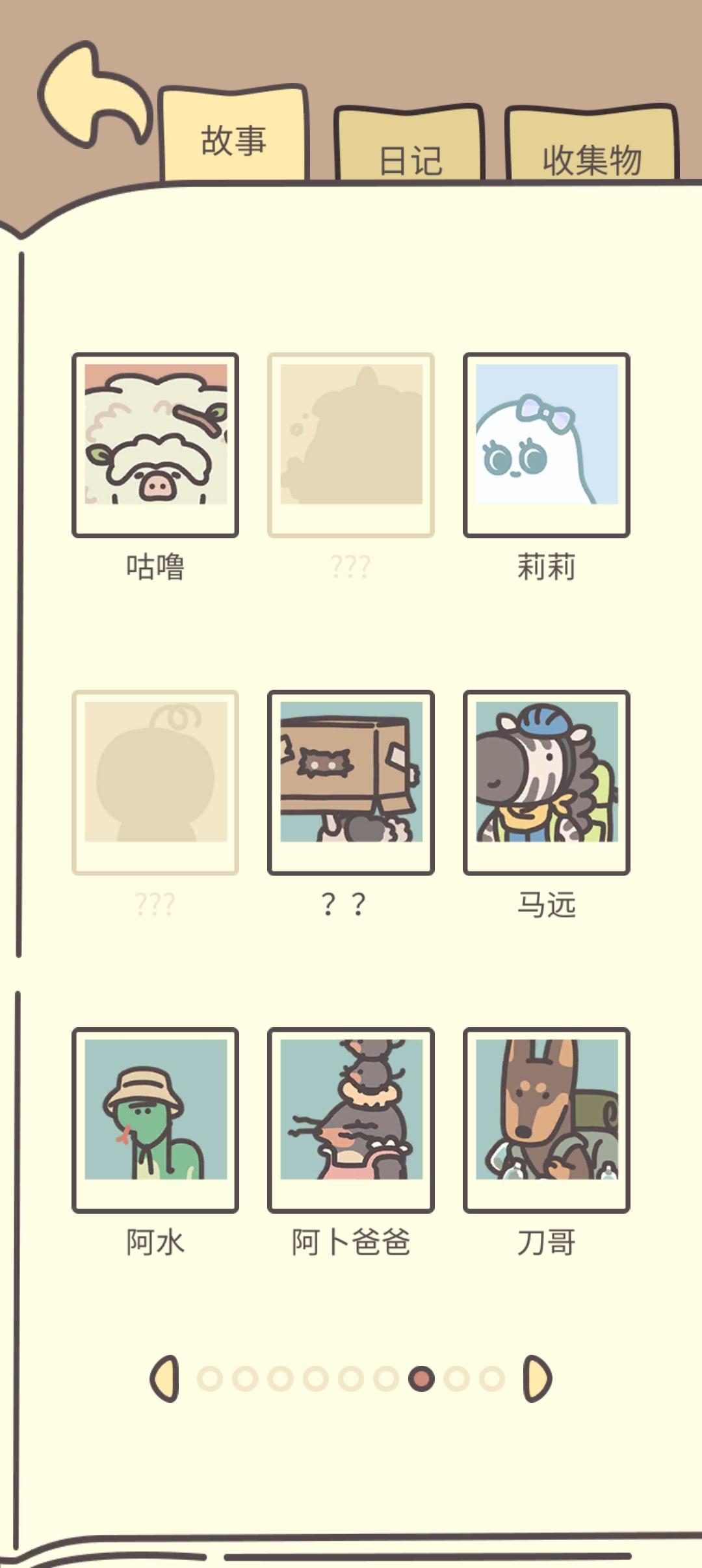Go to the previous page arrow
Viewport: 702px width, 1568px height.
coord(165,1378)
